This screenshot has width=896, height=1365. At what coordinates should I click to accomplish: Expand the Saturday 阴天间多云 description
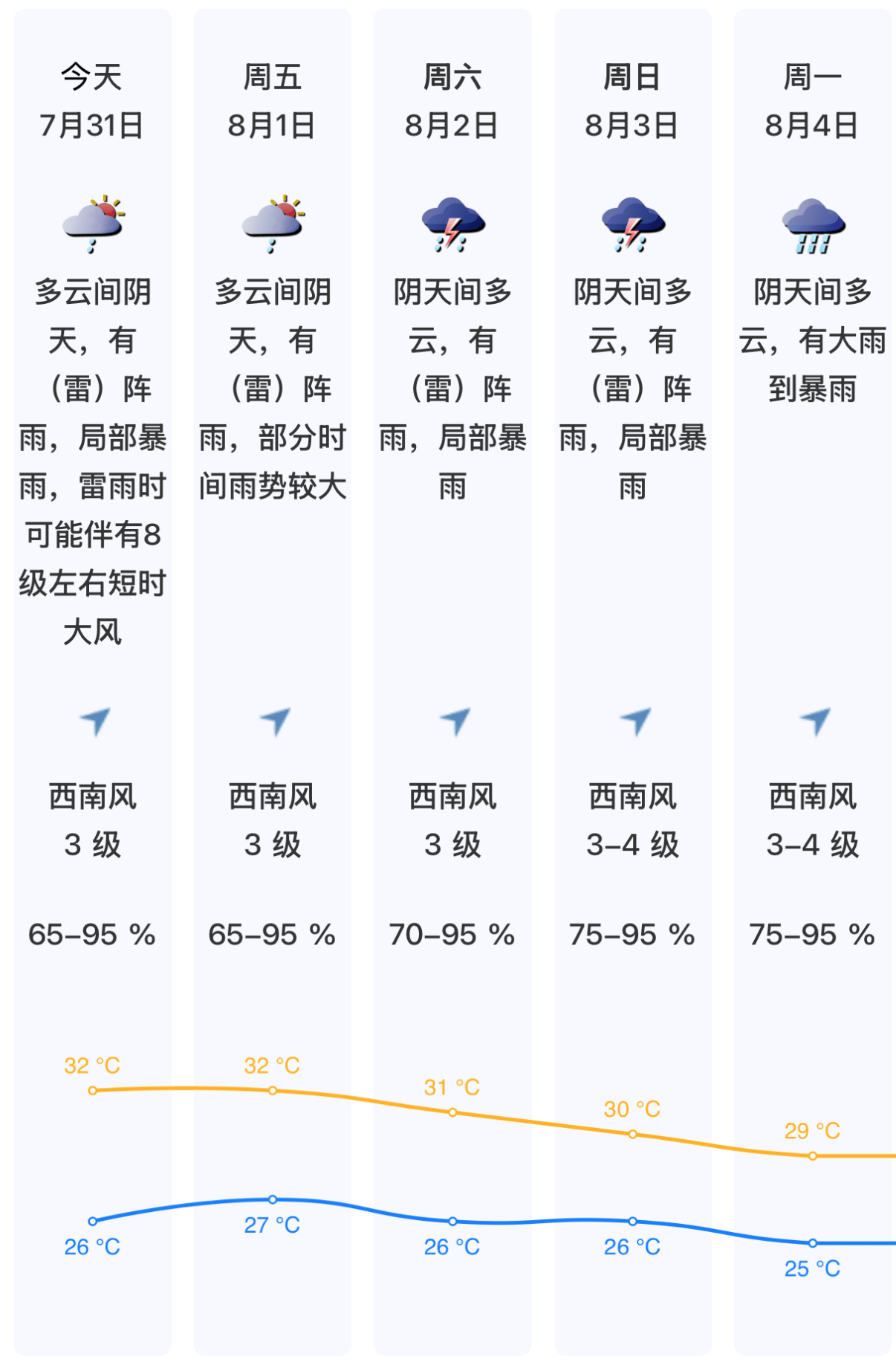(x=453, y=386)
